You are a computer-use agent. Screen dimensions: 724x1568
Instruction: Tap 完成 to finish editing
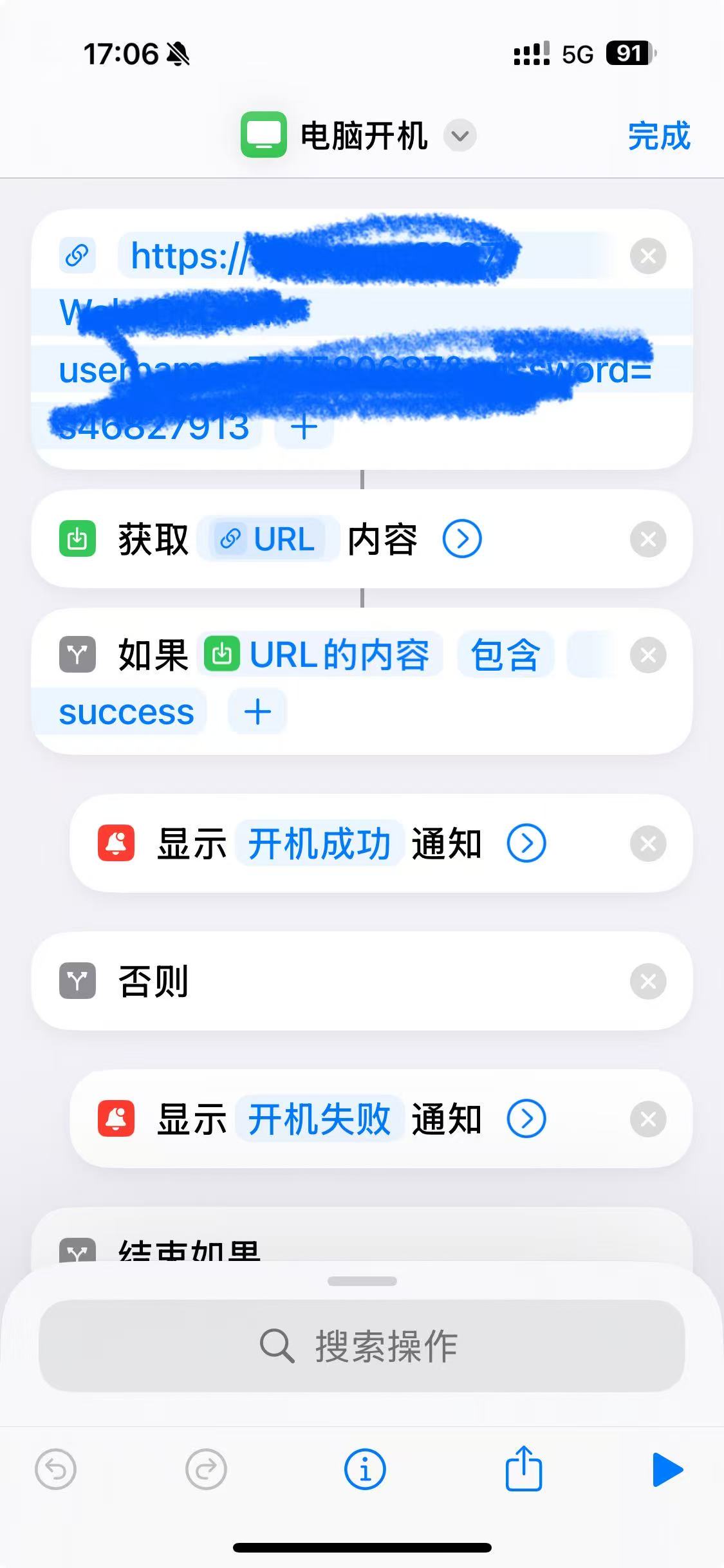coord(659,136)
